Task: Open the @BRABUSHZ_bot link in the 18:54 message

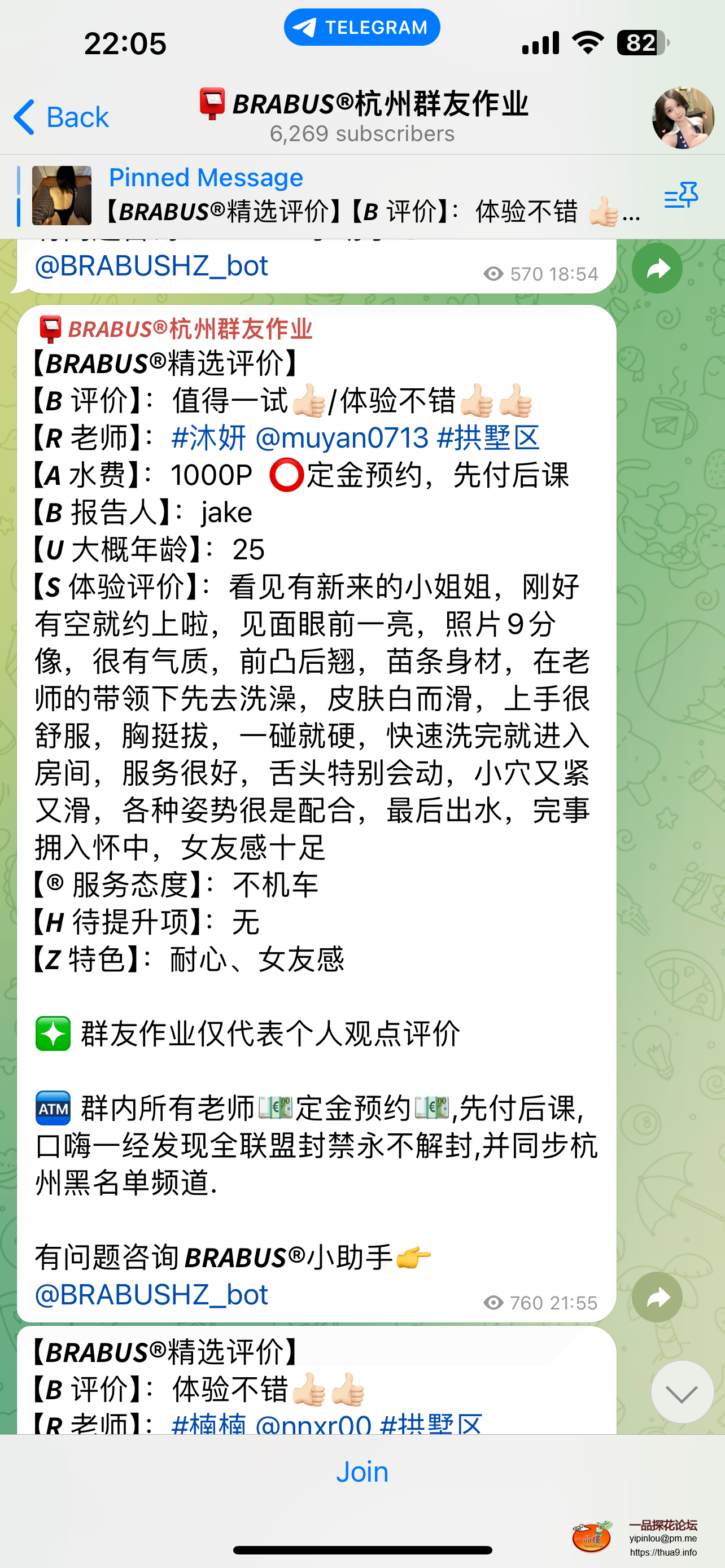Action: (x=151, y=266)
